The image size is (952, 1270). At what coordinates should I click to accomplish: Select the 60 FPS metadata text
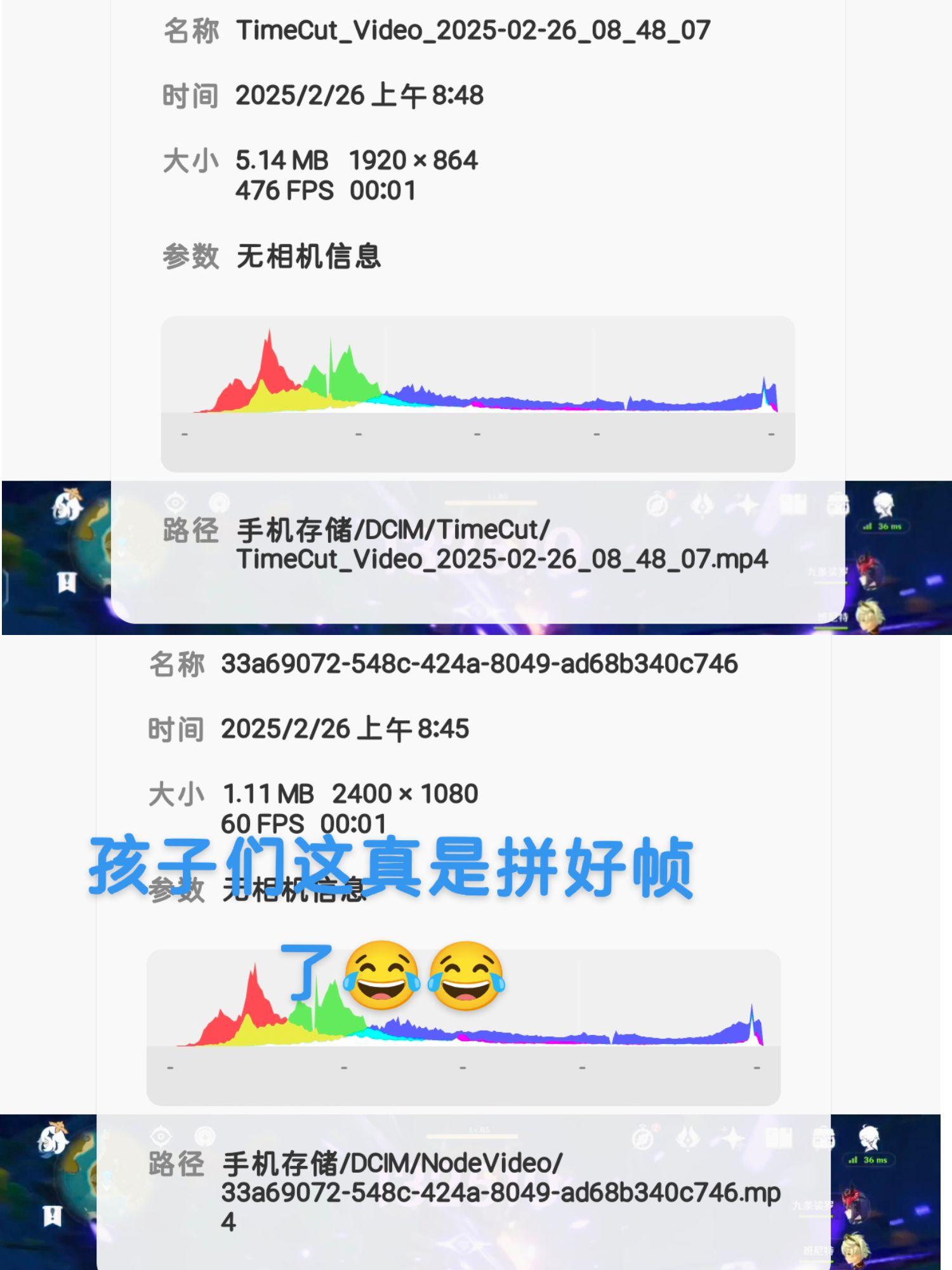click(265, 823)
